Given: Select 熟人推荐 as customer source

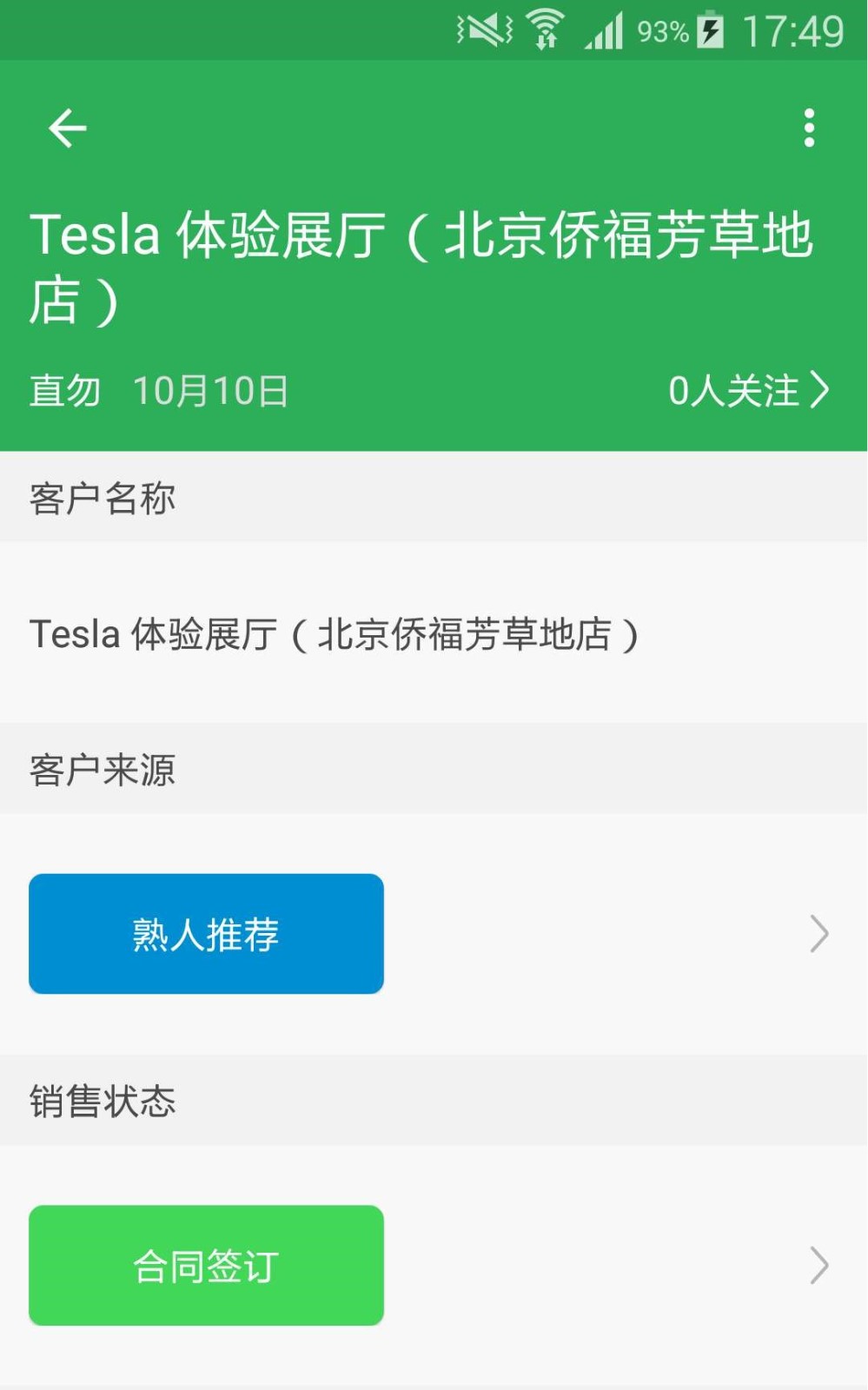Looking at the screenshot, I should [206, 933].
